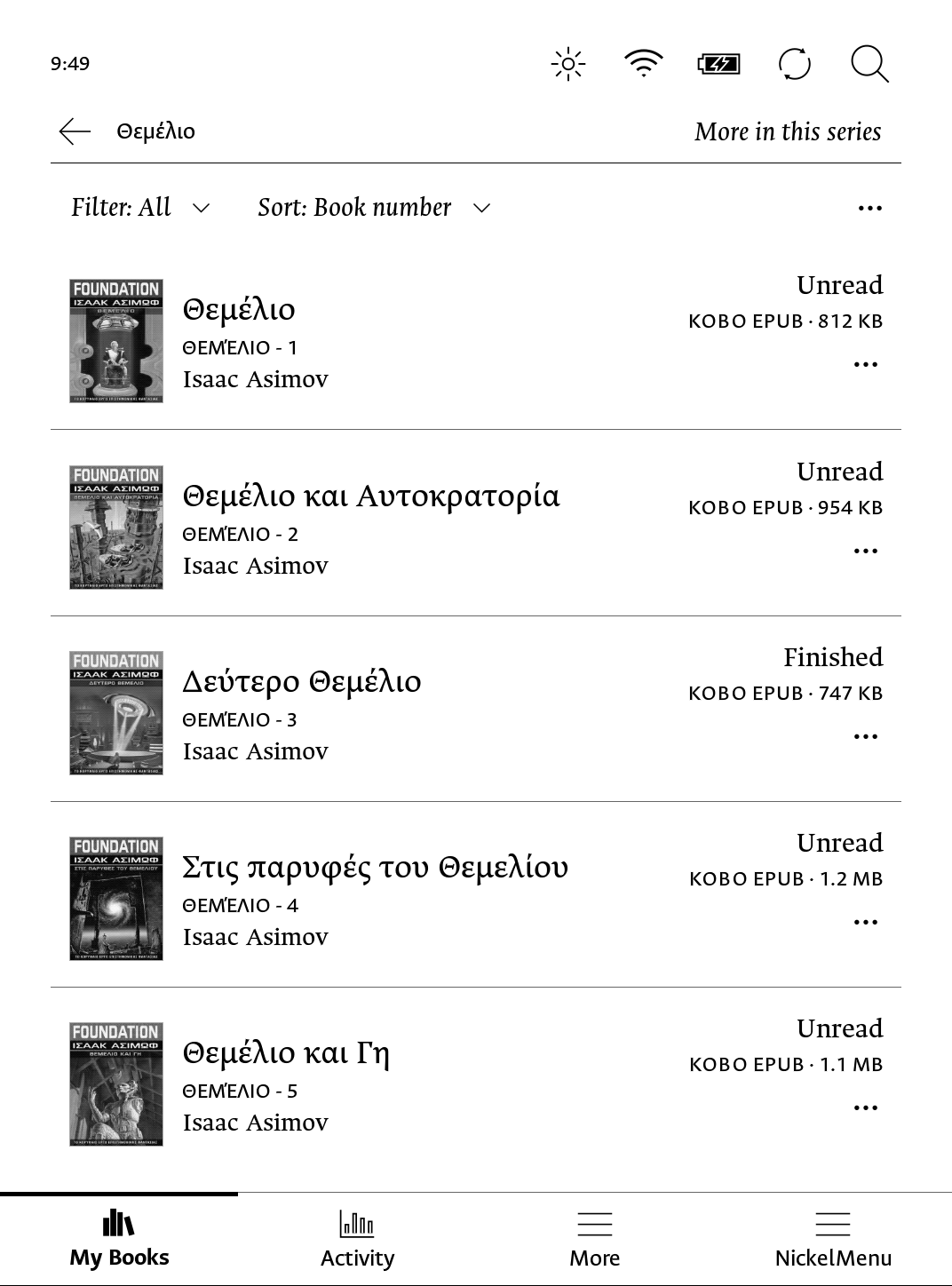952x1286 pixels.
Task: Open the brightness settings
Action: (567, 64)
